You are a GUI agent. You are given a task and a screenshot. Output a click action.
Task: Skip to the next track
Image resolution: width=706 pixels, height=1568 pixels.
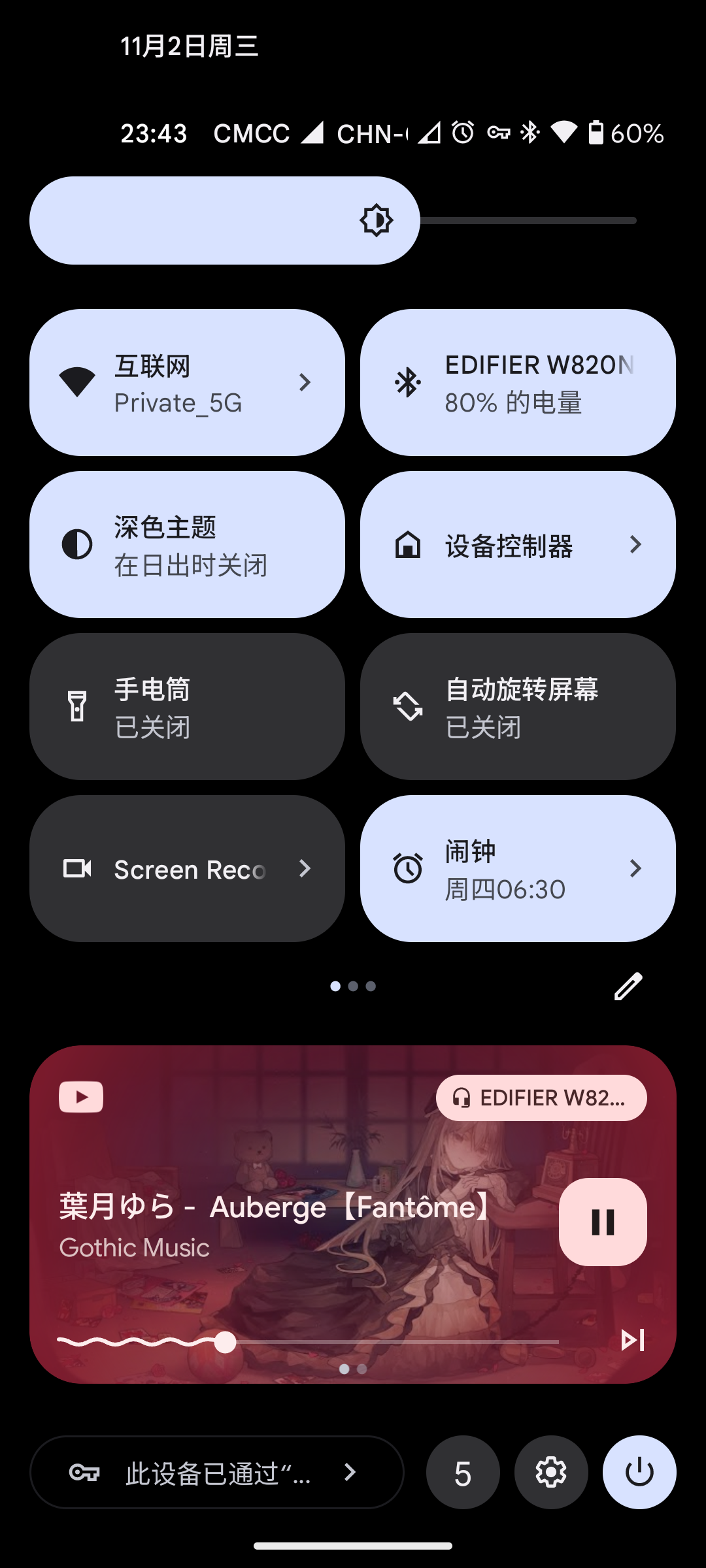pyautogui.click(x=631, y=1339)
